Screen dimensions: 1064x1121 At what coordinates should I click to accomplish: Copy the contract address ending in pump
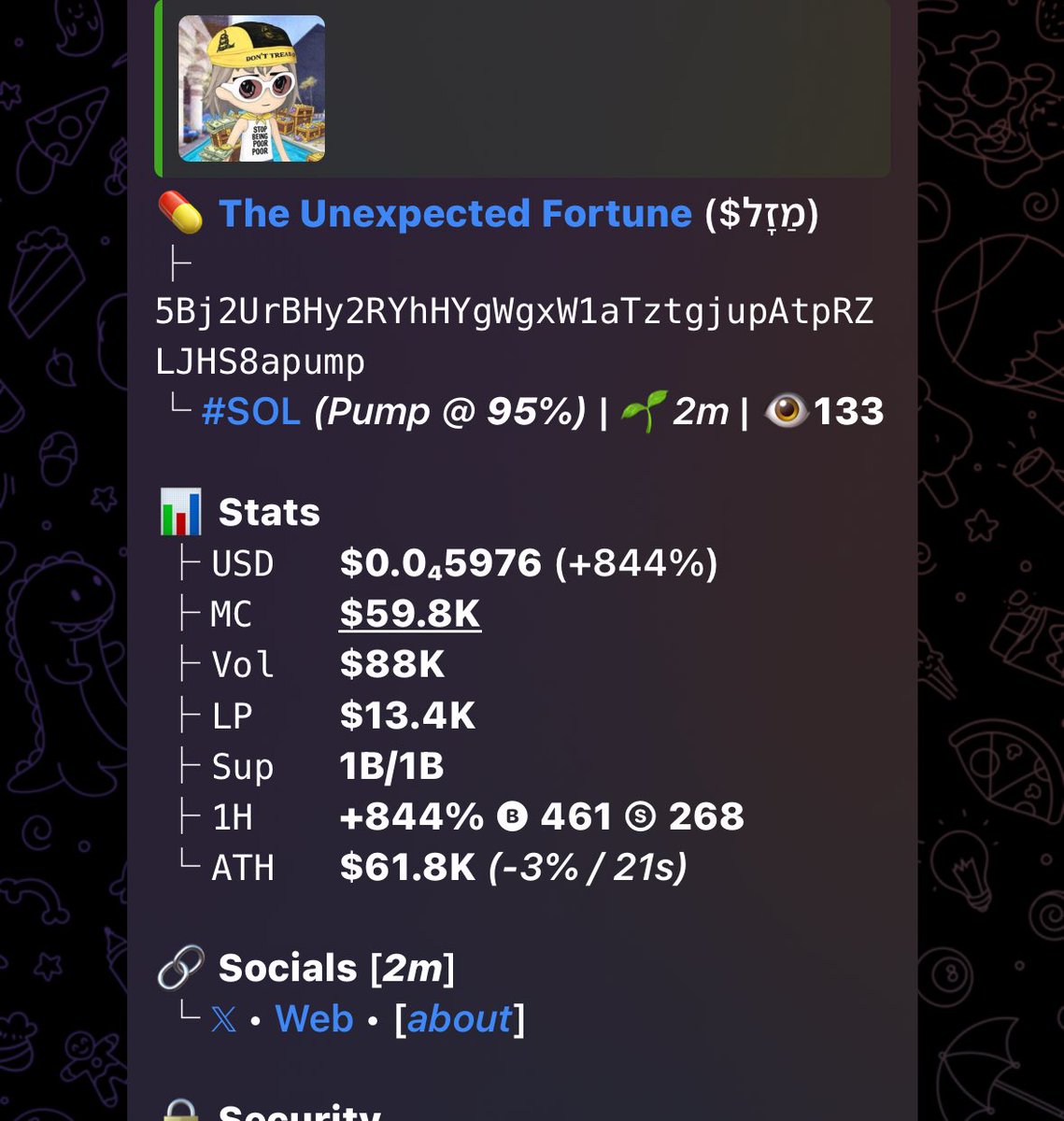513,313
